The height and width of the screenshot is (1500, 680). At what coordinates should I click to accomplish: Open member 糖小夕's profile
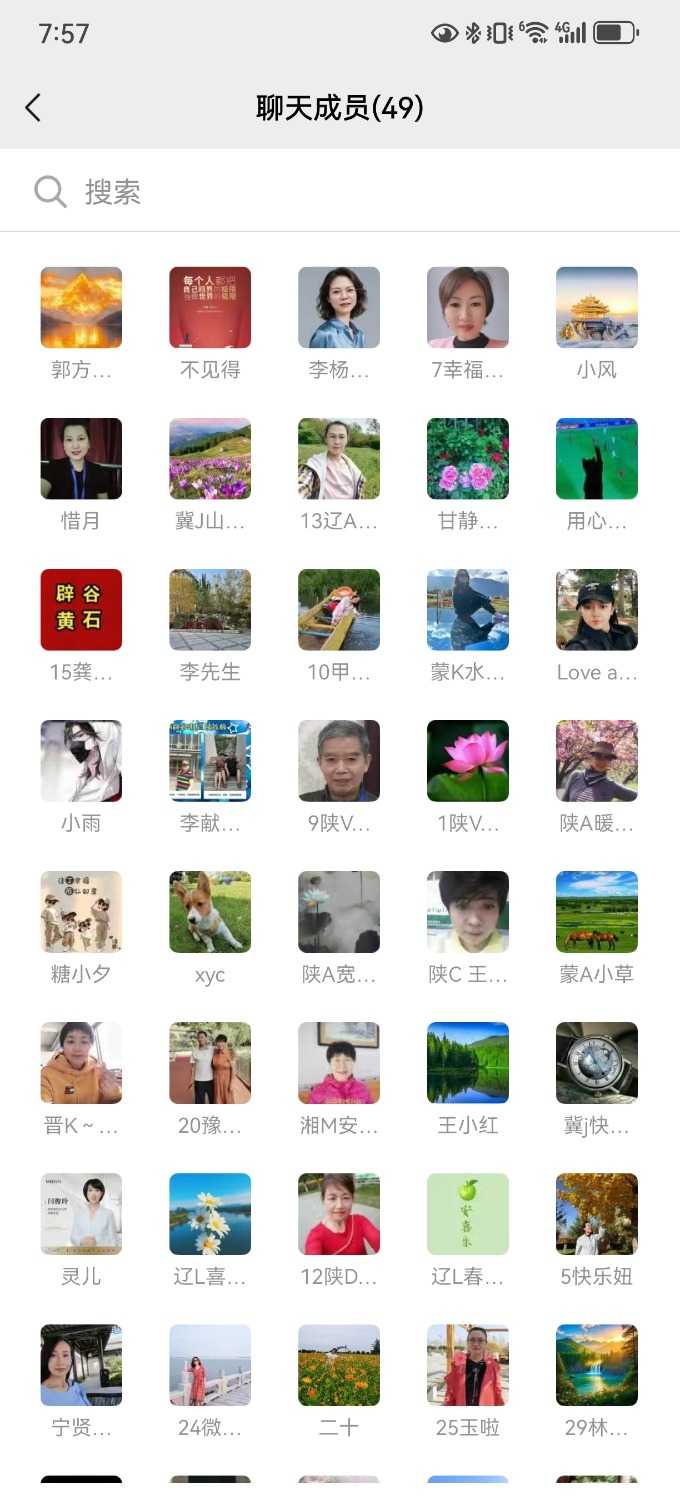coord(81,912)
